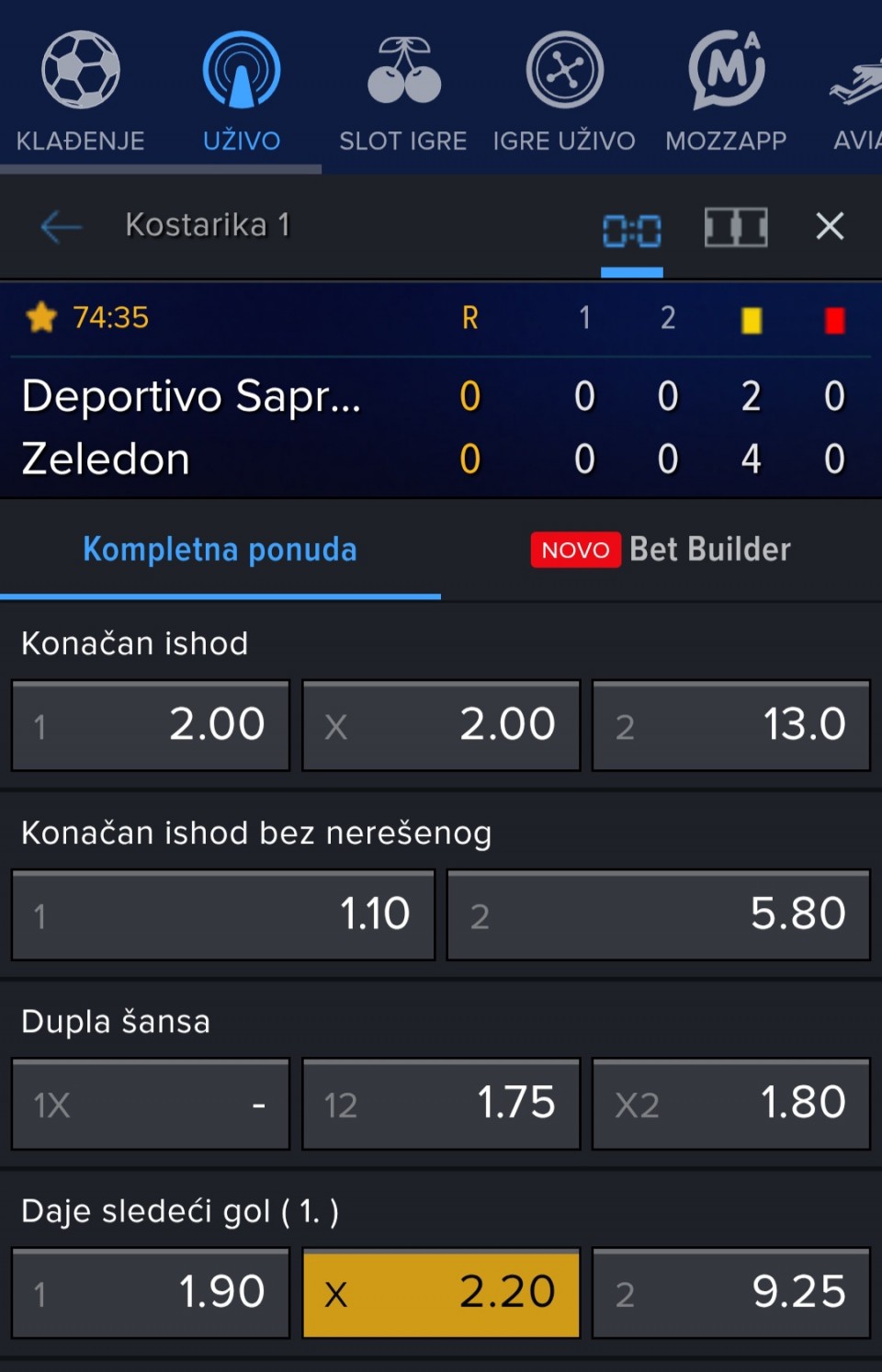Select 2 at 5.80 without draw
The height and width of the screenshot is (1372, 882).
pos(659,914)
